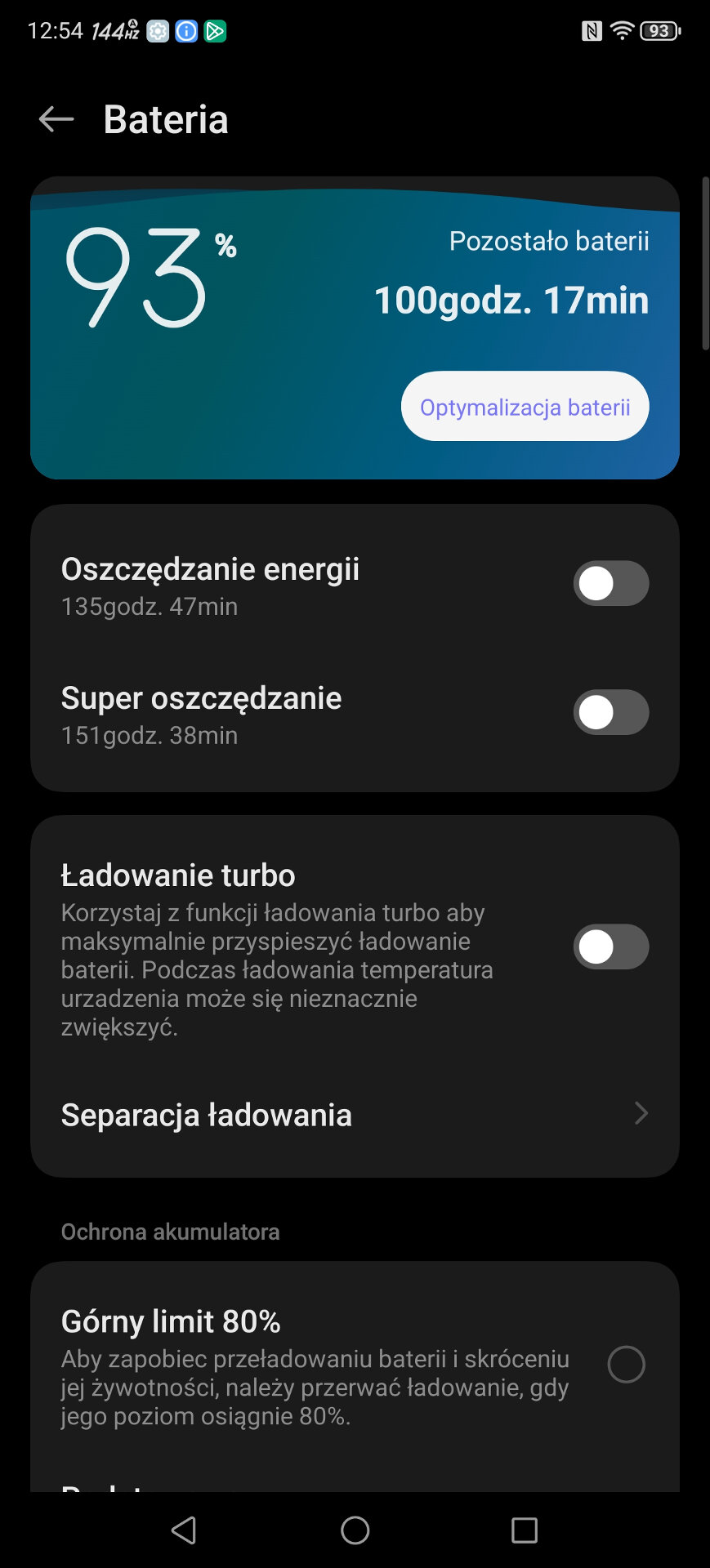Image resolution: width=710 pixels, height=1568 pixels.
Task: Turn on Super oszczędzanie
Action: pos(610,713)
